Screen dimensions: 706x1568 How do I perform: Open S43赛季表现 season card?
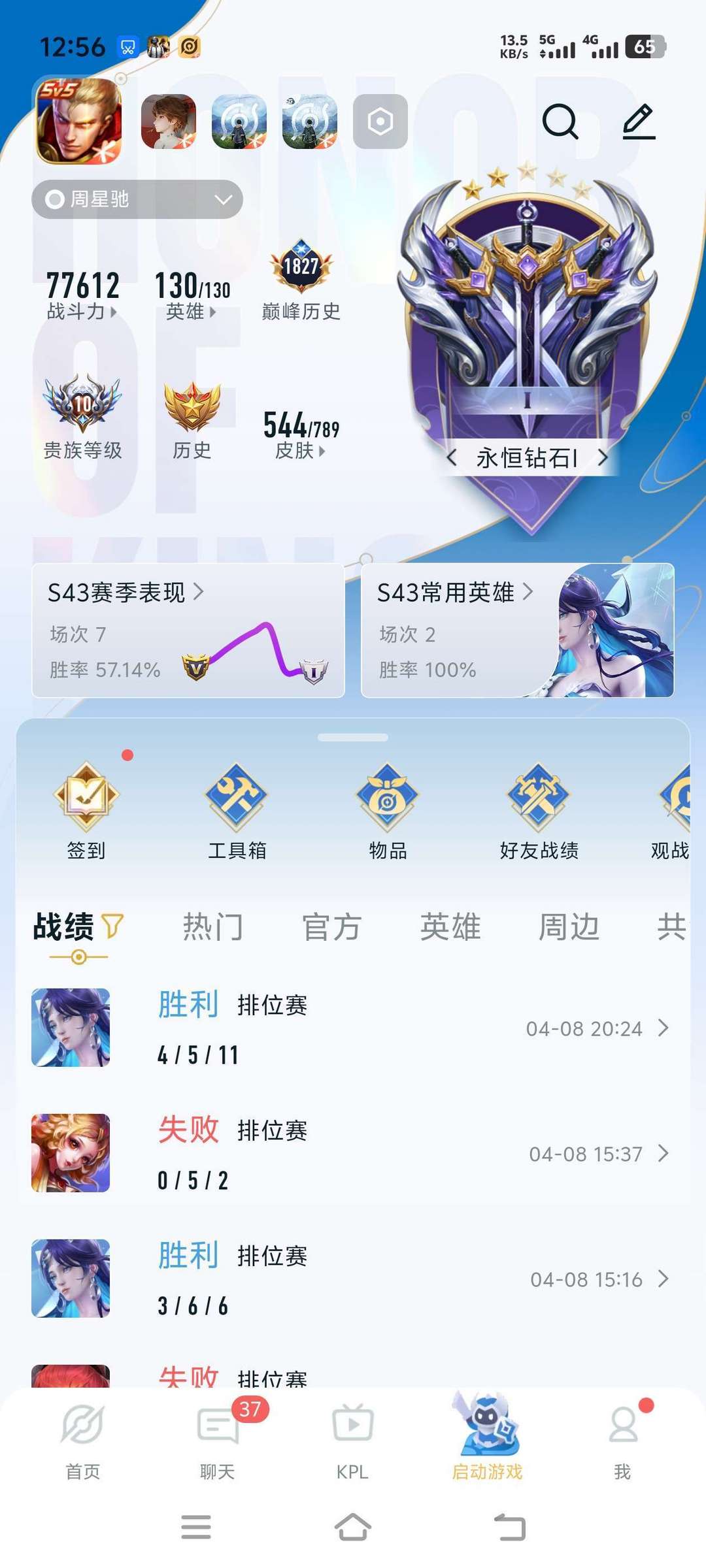(x=188, y=630)
